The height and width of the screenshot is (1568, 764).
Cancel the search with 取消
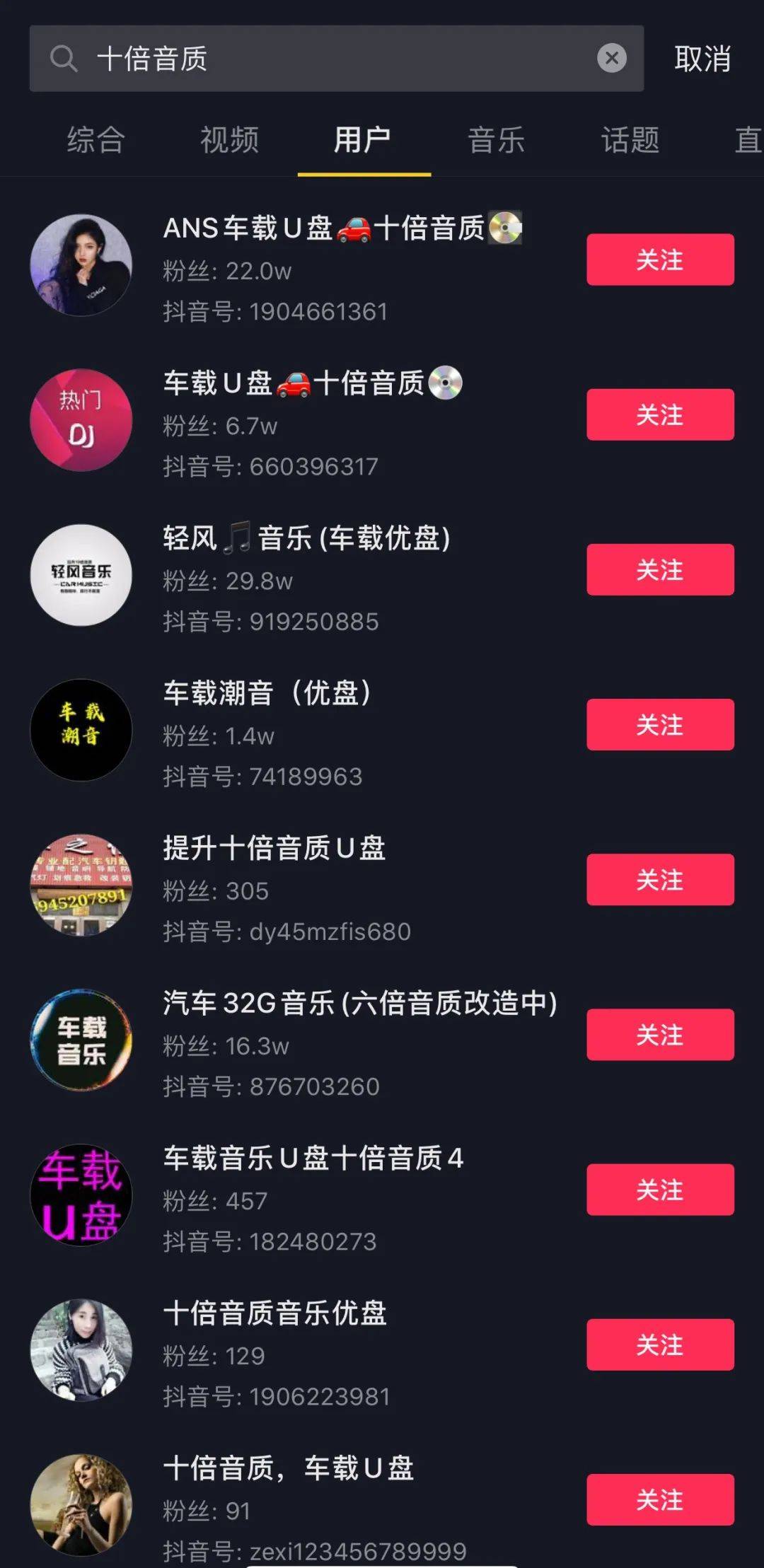pos(702,59)
